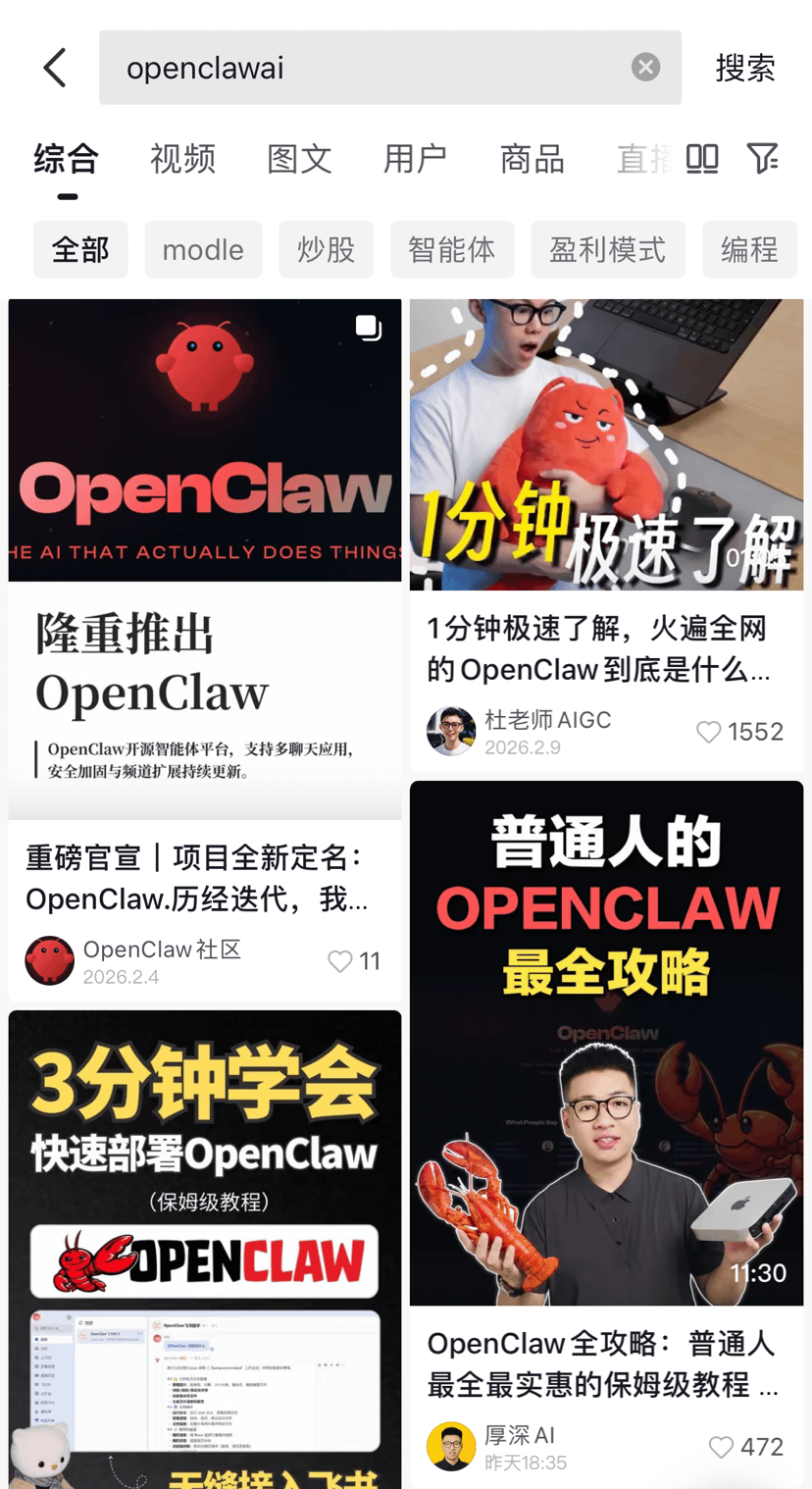This screenshot has height=1489, width=812.
Task: Switch to the 用户 tab
Action: tap(415, 159)
